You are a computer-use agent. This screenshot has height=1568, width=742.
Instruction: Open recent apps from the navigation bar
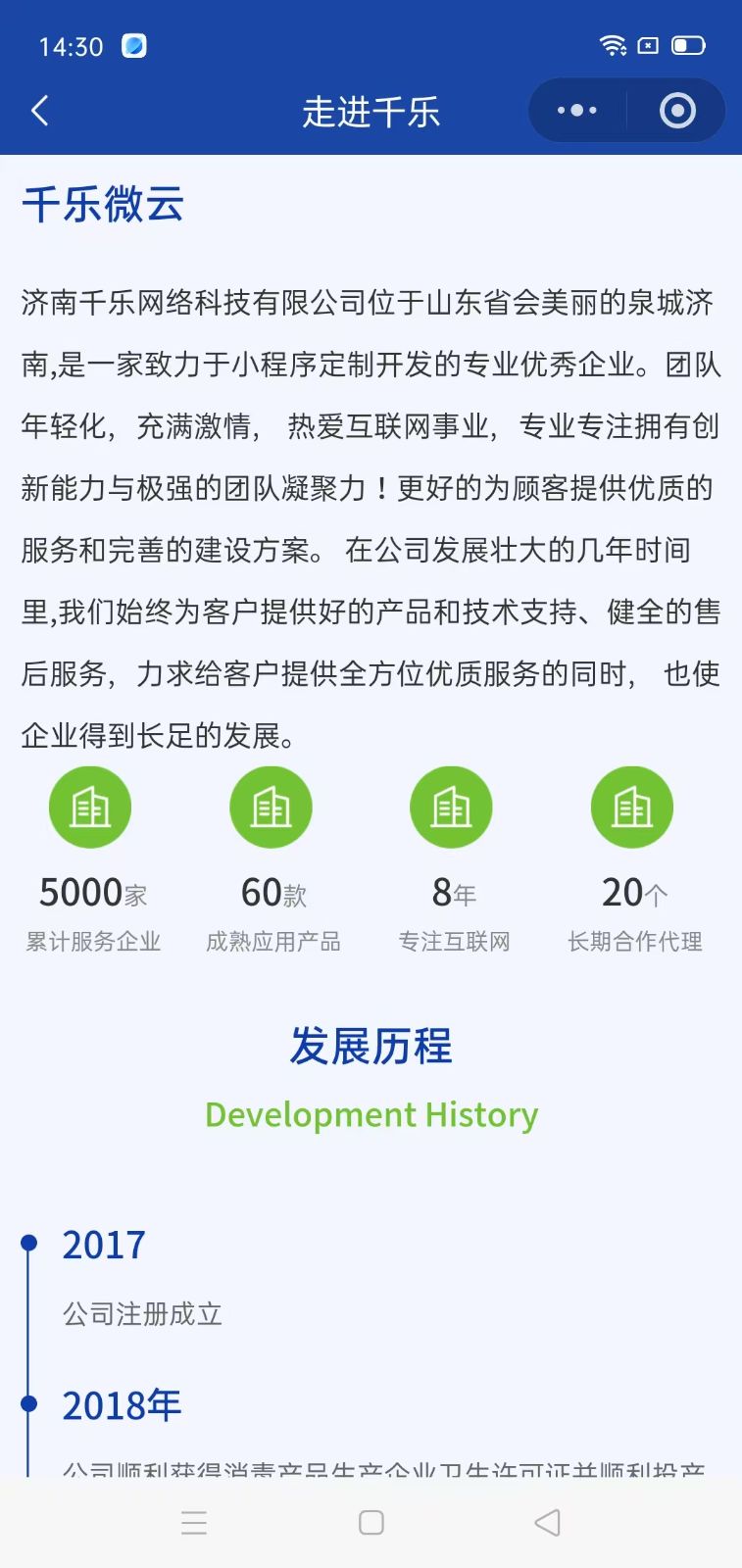pyautogui.click(x=194, y=1522)
